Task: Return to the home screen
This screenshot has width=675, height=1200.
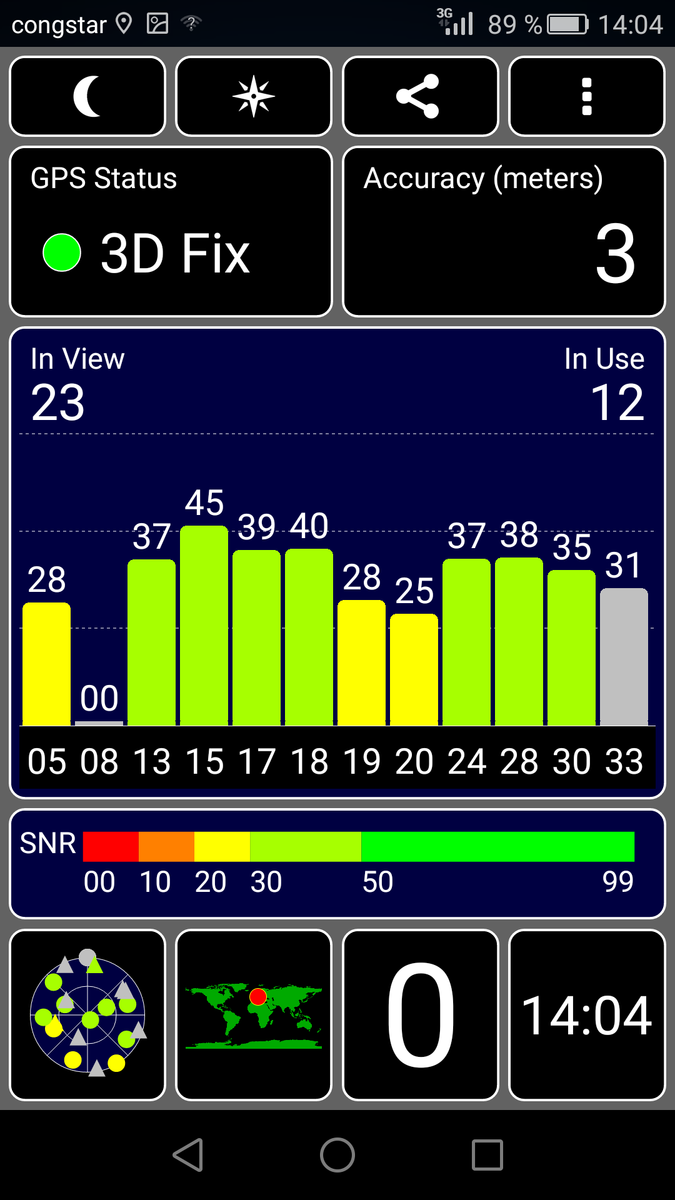Action: [x=337, y=1155]
